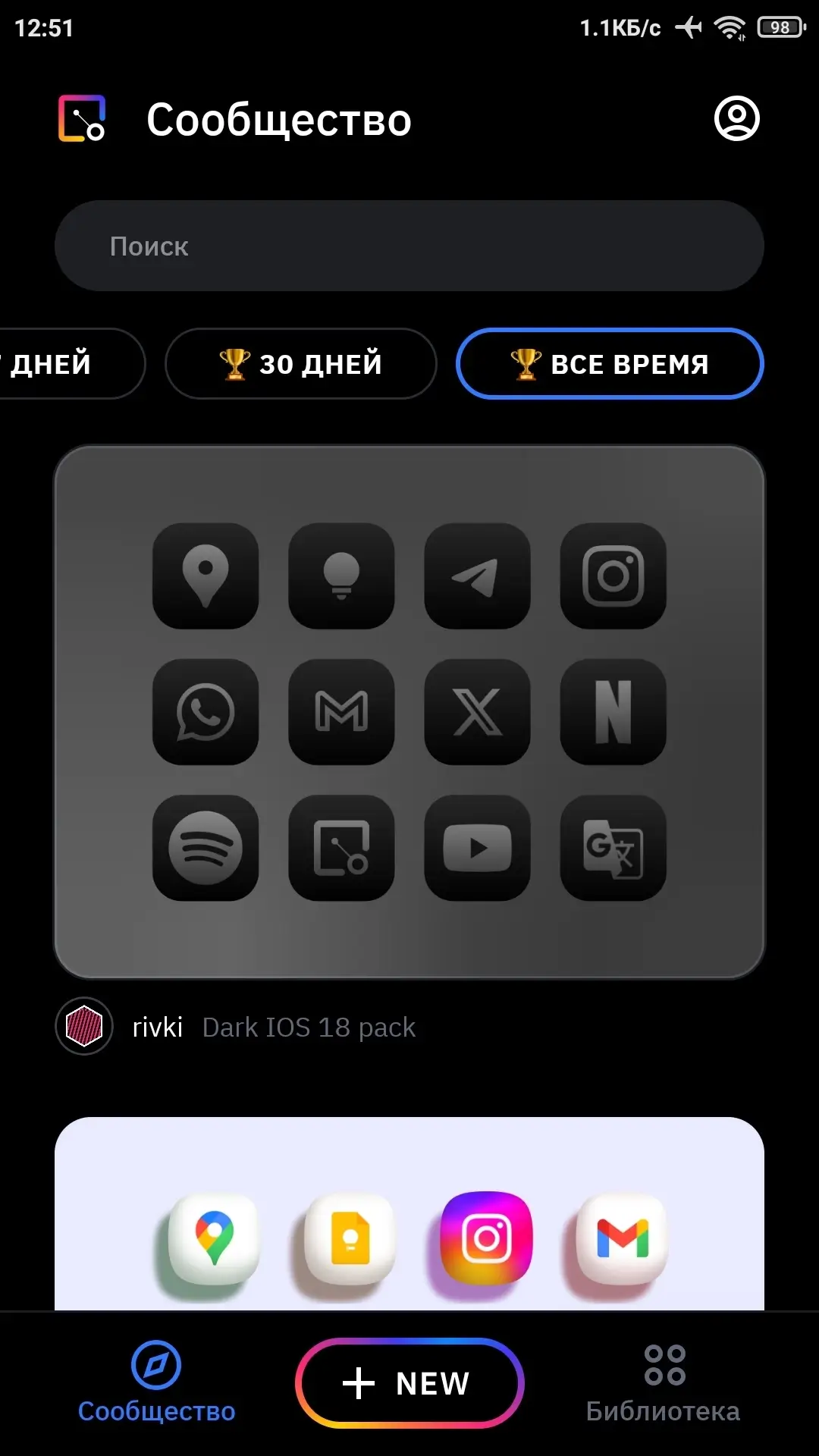Open the white 3D icon pack card
This screenshot has width=819, height=1456.
pyautogui.click(x=409, y=1213)
